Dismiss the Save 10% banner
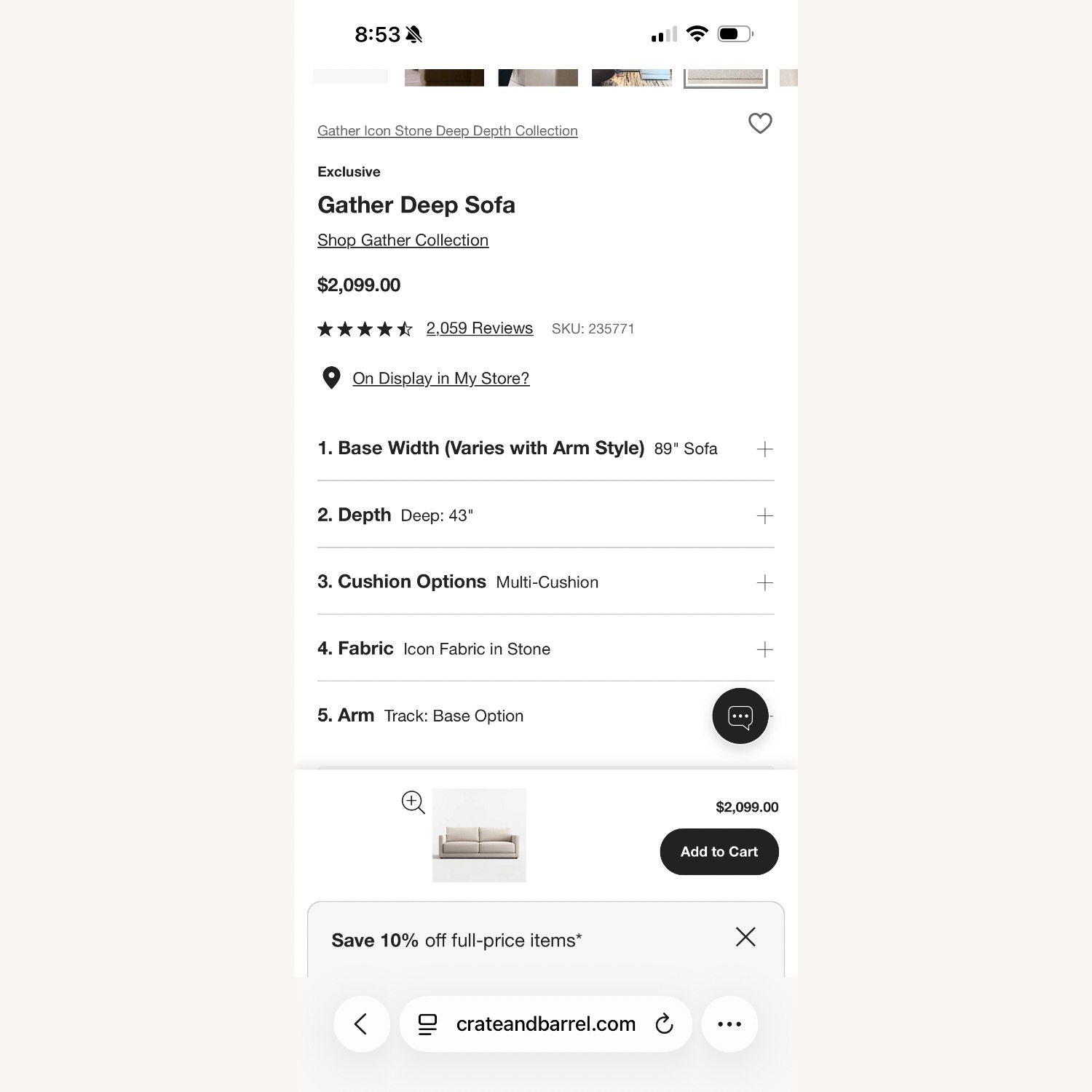 (x=745, y=937)
